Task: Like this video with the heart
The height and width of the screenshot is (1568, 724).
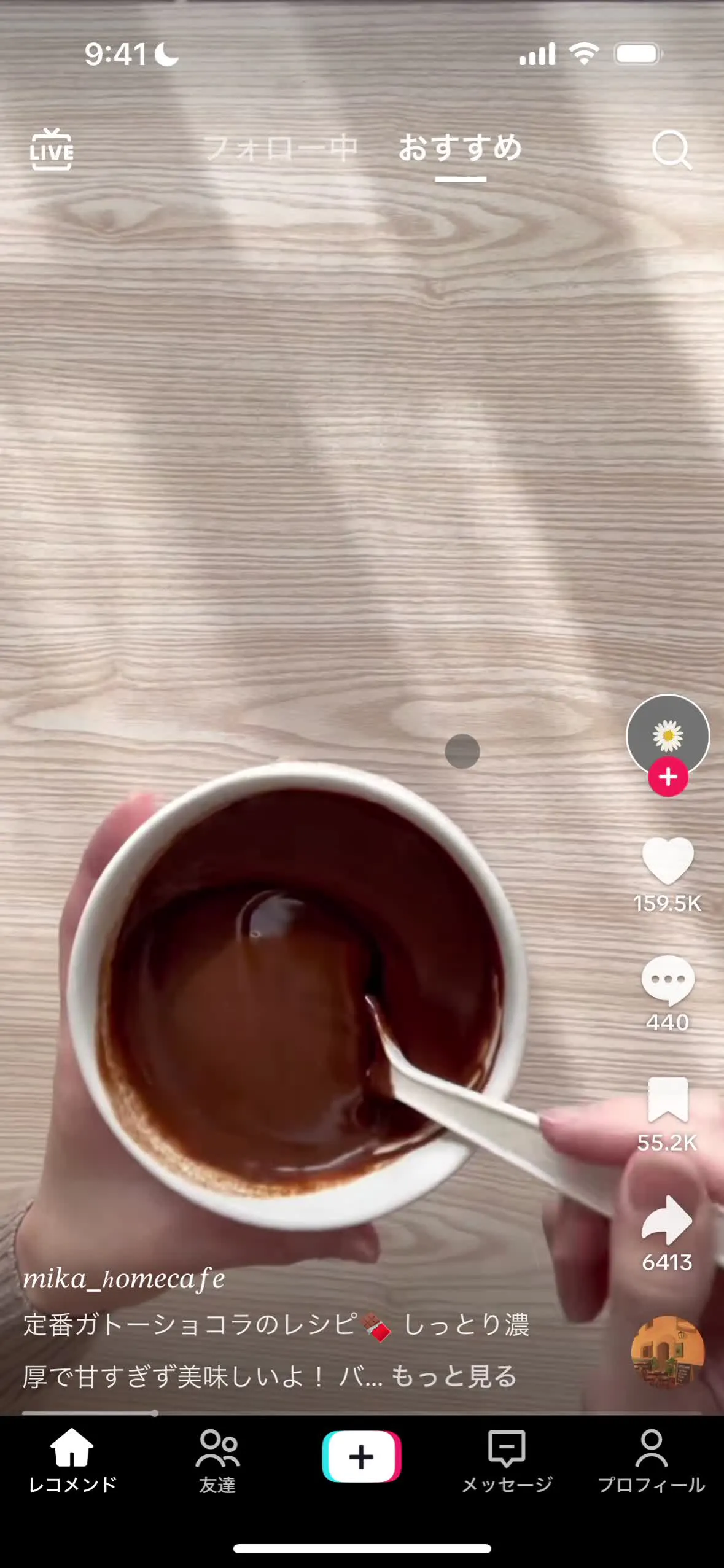Action: [x=668, y=861]
